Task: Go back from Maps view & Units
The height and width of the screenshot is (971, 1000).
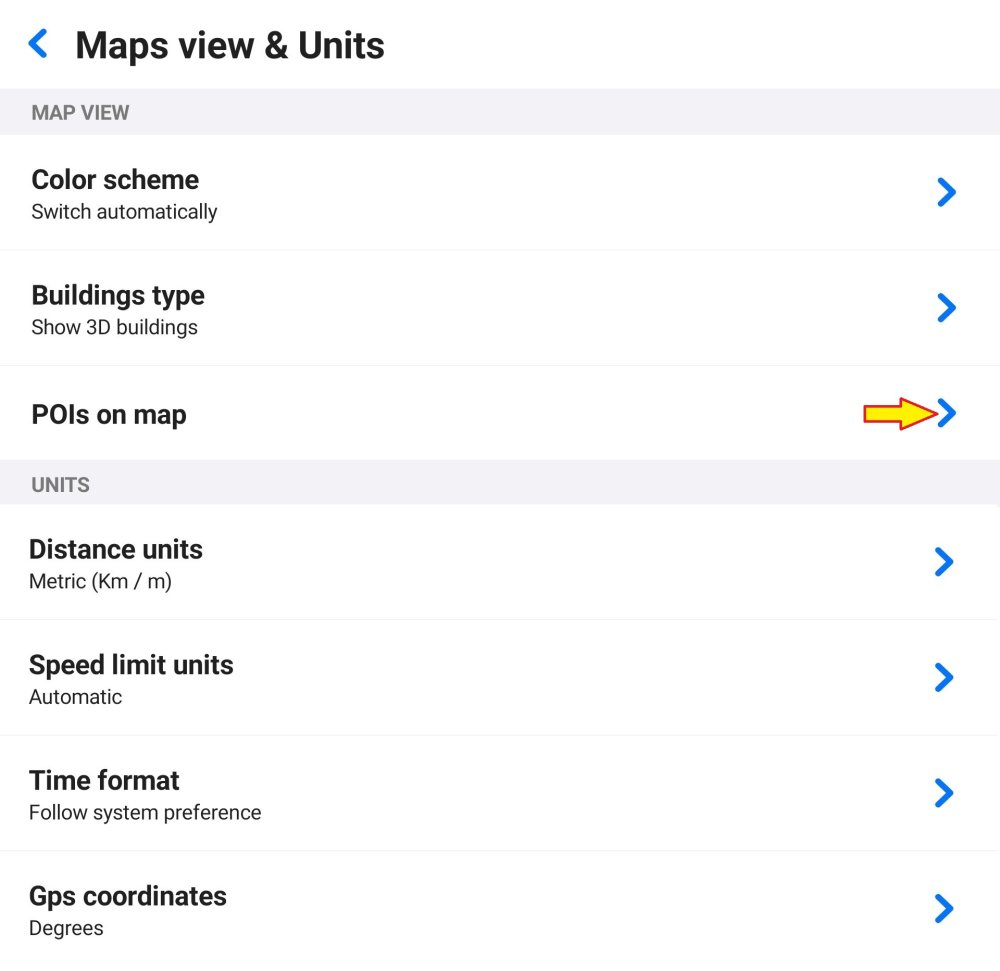Action: (x=38, y=44)
